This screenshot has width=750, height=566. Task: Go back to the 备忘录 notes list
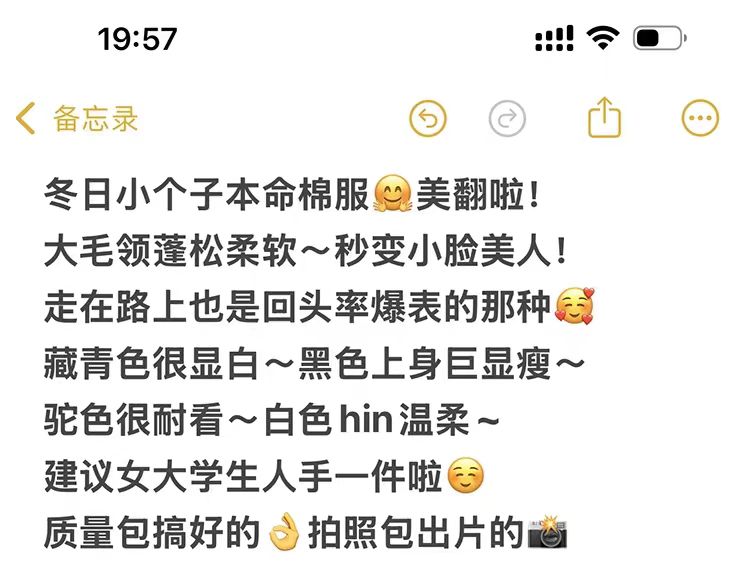[76, 119]
